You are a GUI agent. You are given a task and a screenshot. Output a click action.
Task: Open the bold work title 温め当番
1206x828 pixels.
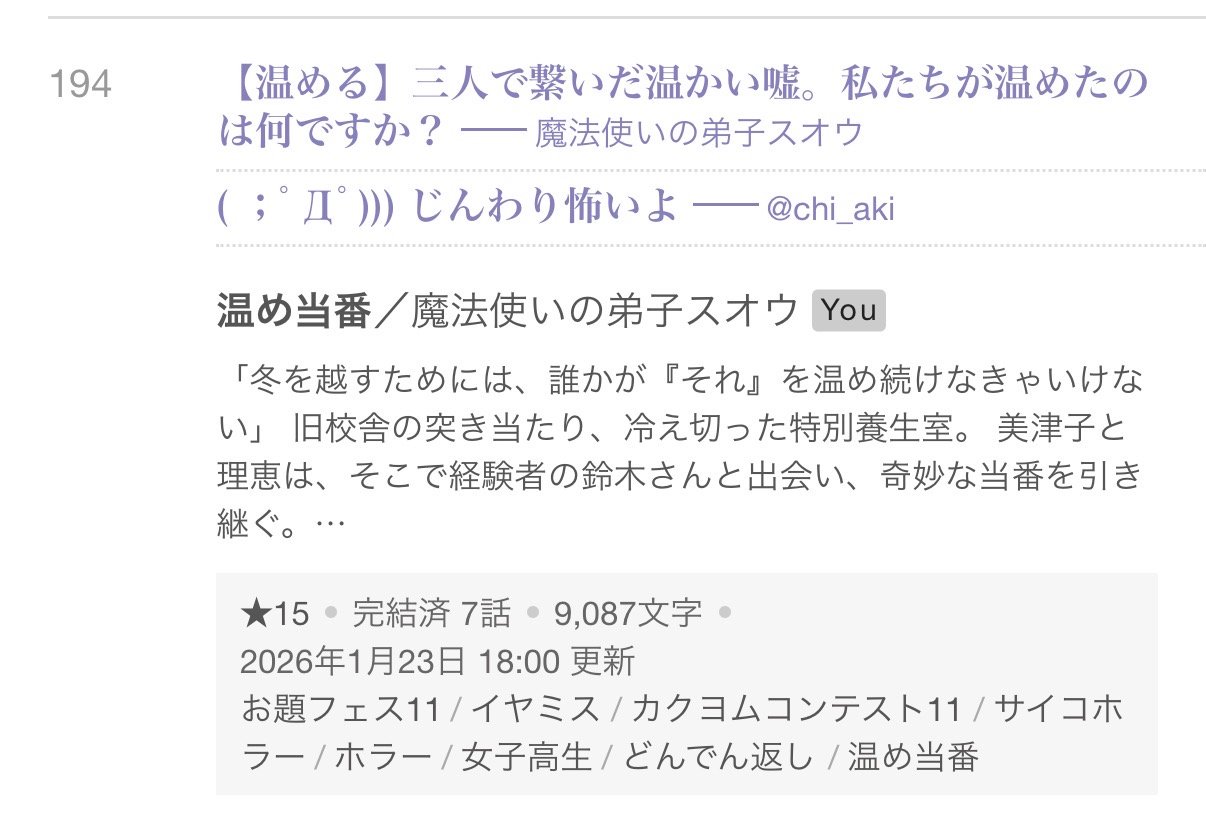[294, 312]
